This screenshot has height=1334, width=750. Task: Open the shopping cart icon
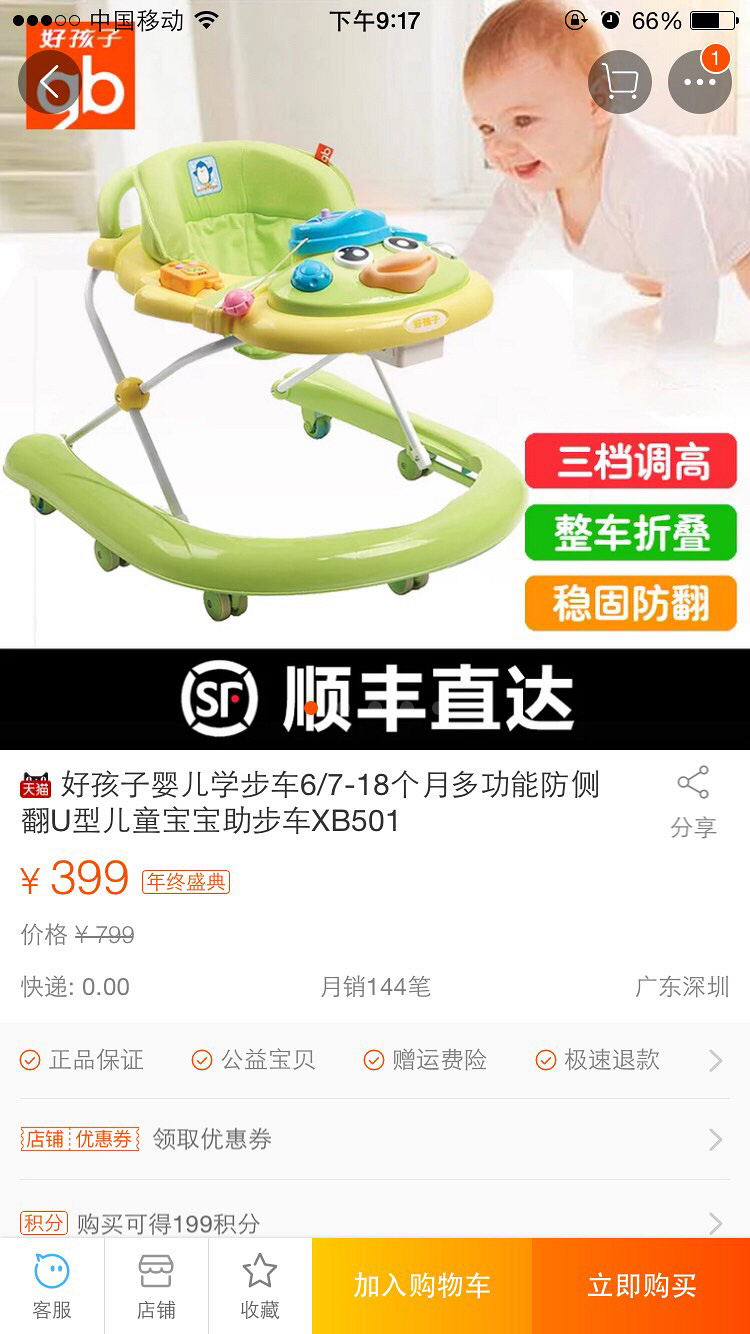pyautogui.click(x=620, y=82)
